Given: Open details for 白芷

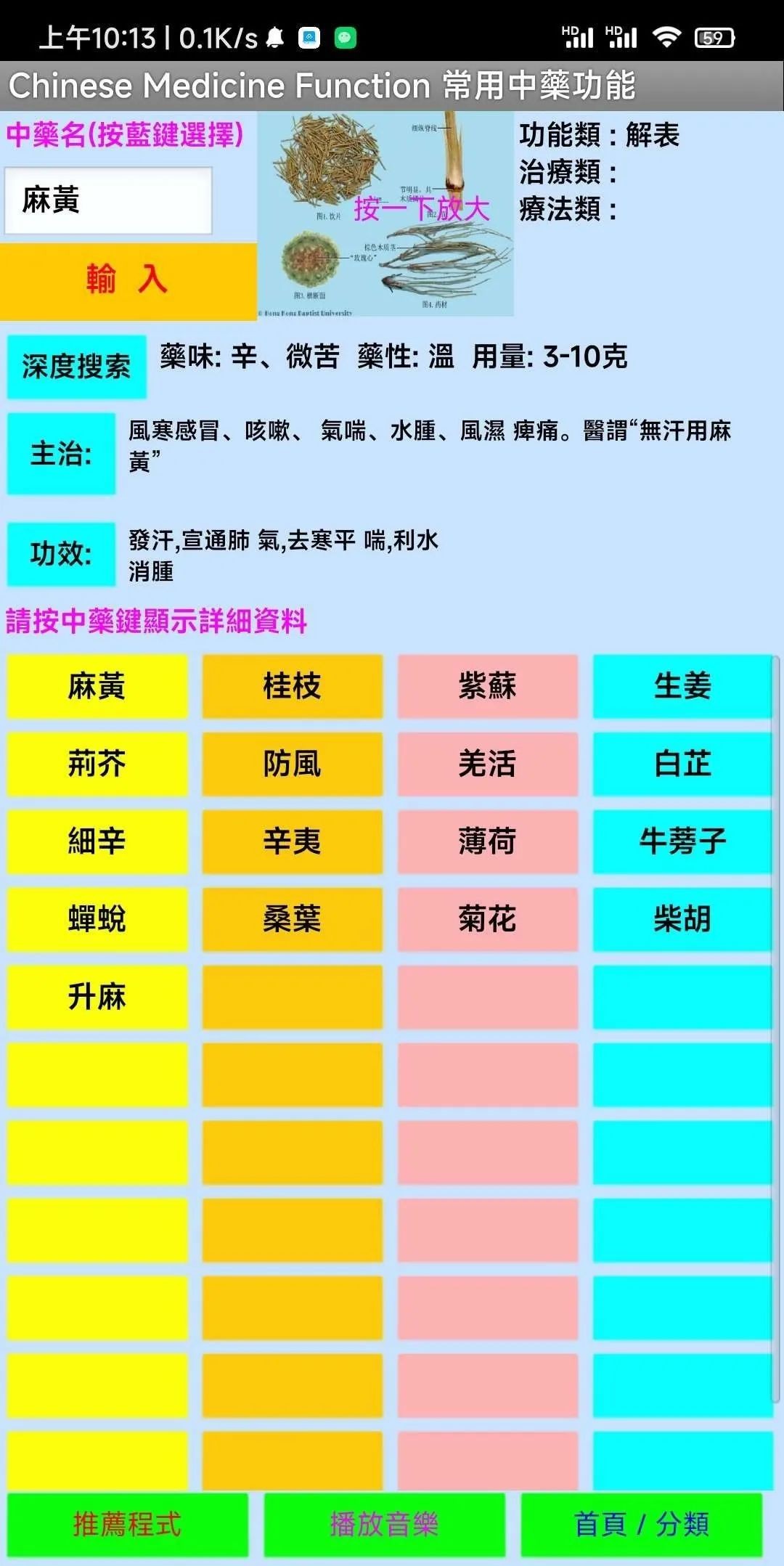Looking at the screenshot, I should pos(682,764).
